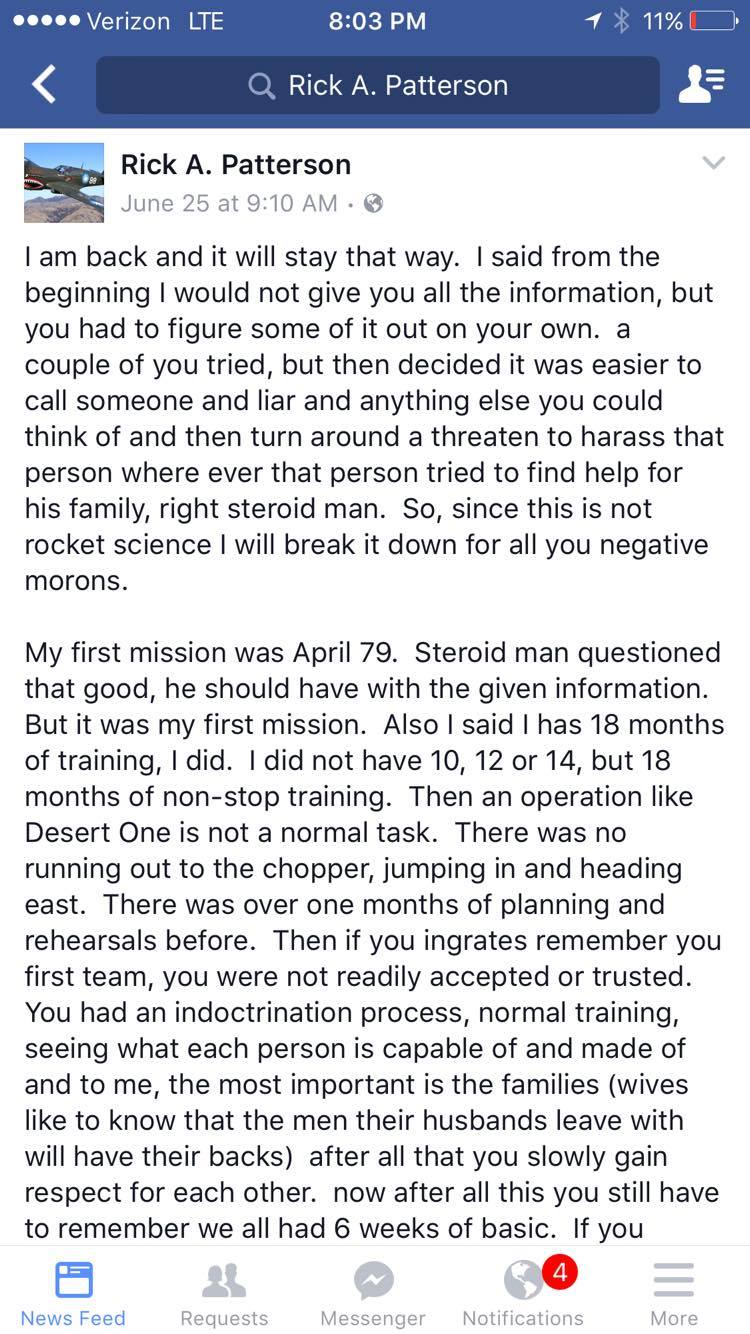Open Rick A. Patterson's profile picture

click(64, 182)
